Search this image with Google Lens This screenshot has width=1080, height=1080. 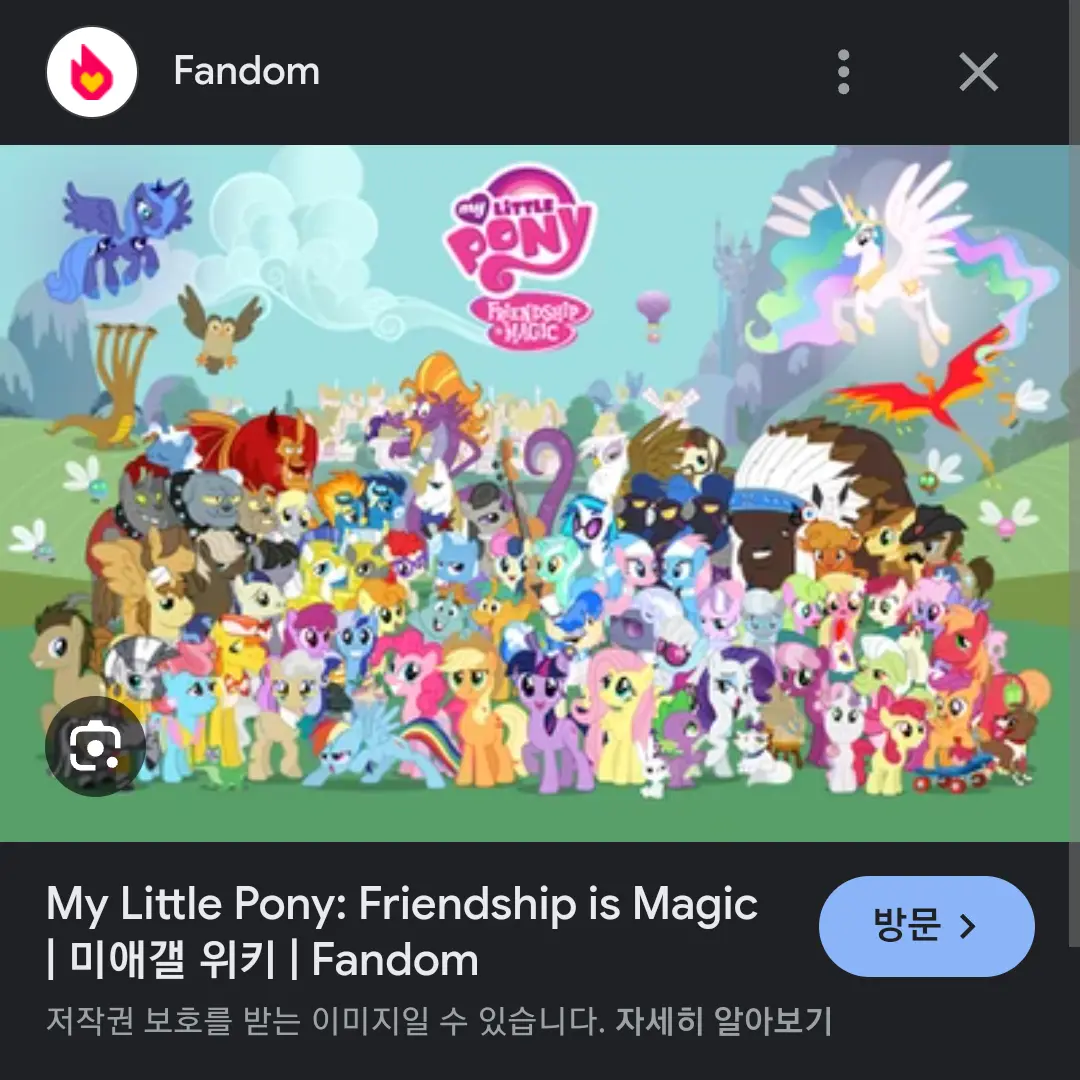pyautogui.click(x=95, y=746)
